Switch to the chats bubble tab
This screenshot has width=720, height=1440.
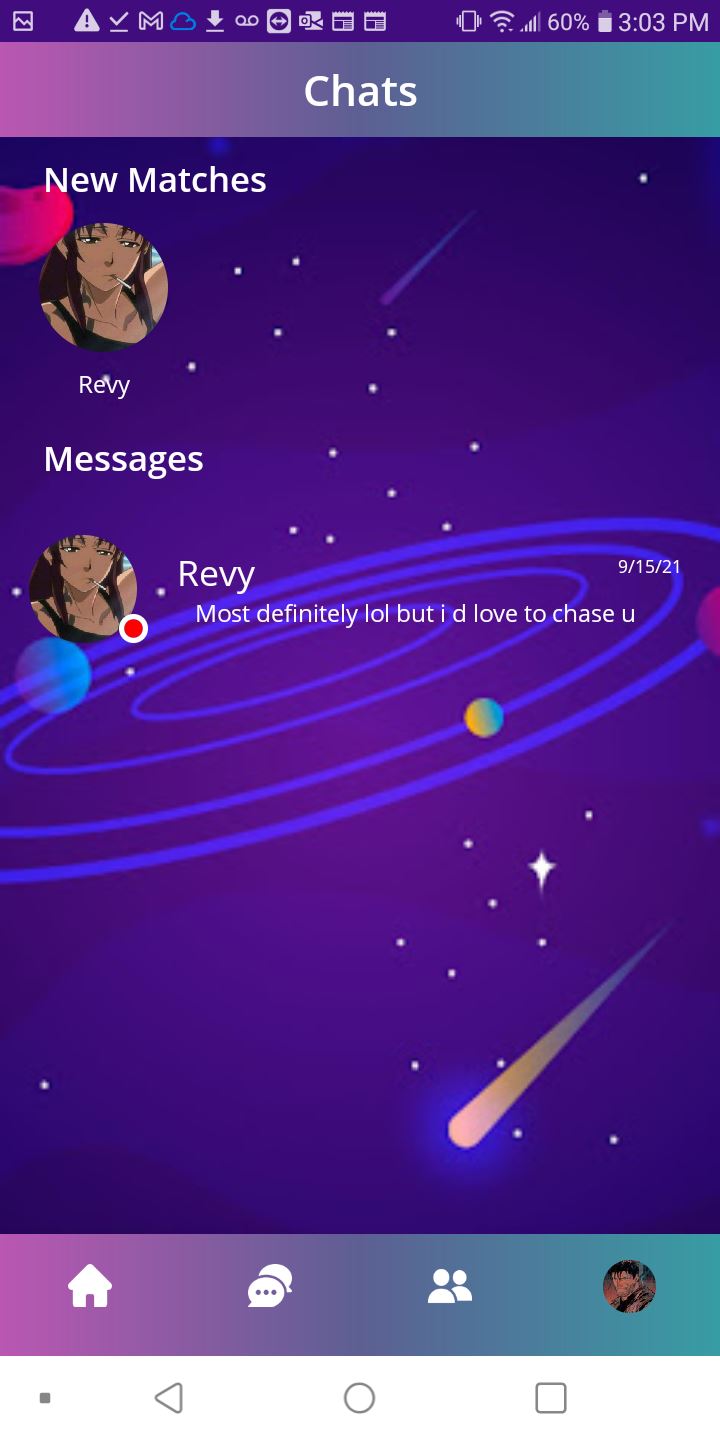point(270,1286)
